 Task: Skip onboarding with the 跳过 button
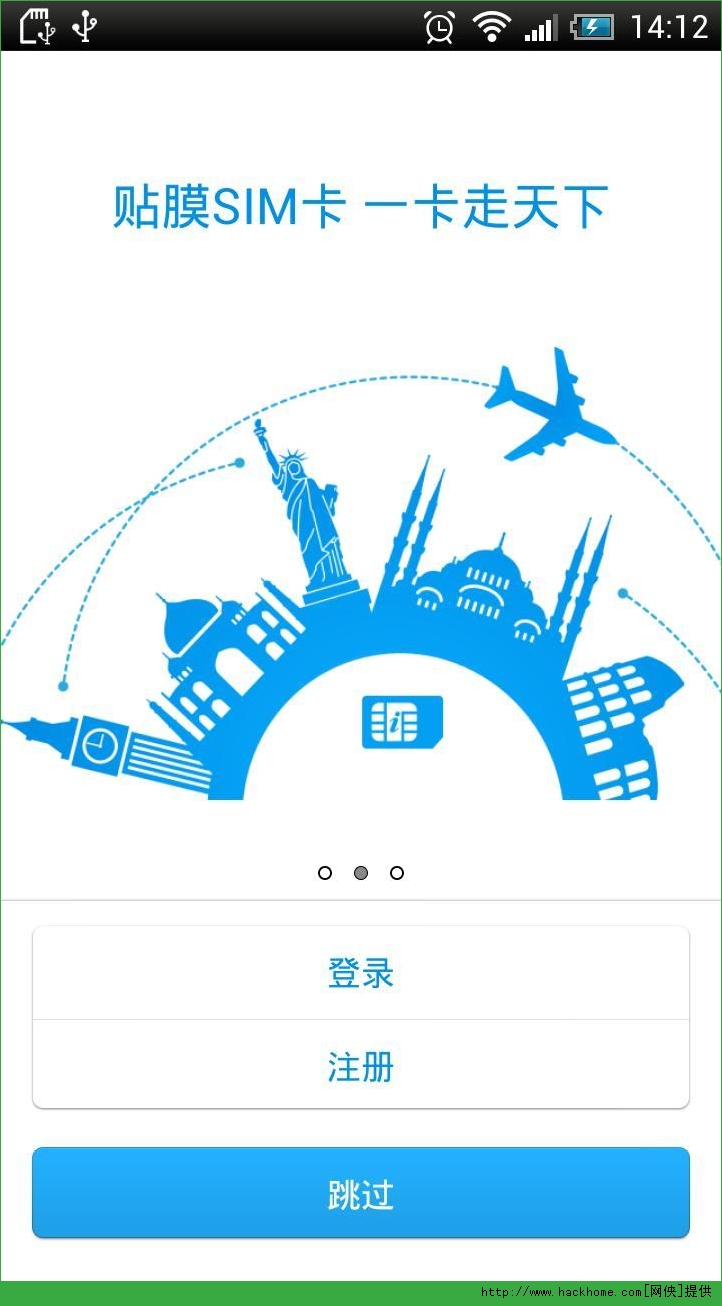pyautogui.click(x=360, y=1193)
